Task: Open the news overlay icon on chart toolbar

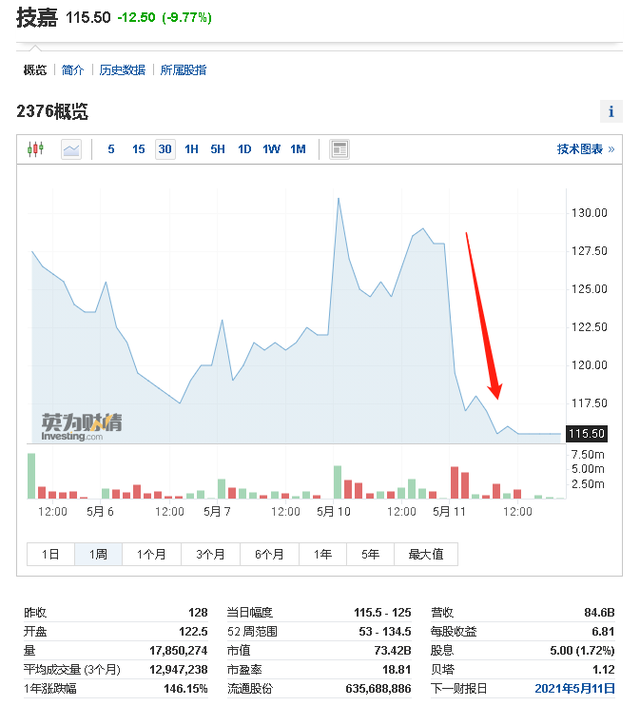Action: pyautogui.click(x=339, y=149)
